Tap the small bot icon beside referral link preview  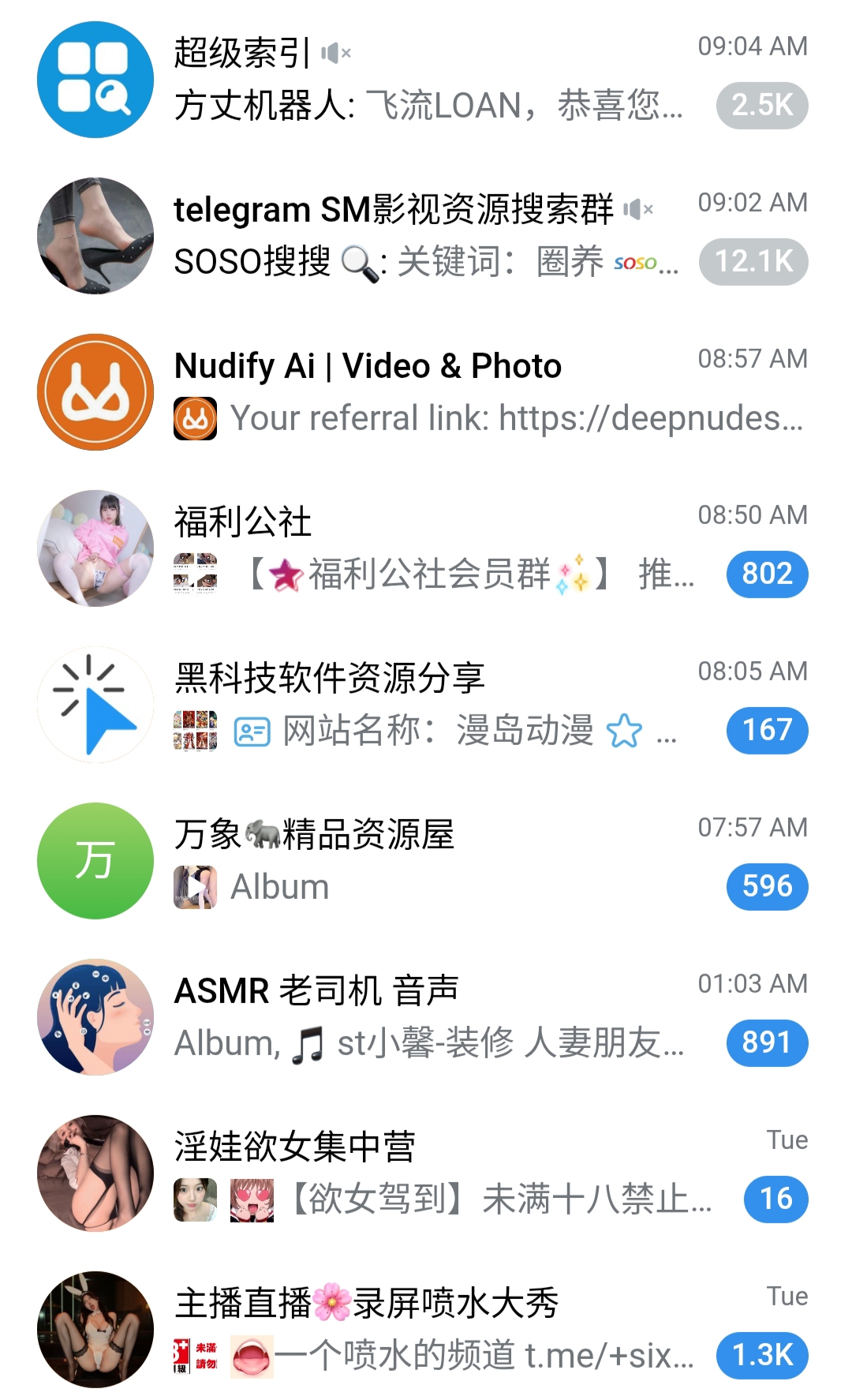point(196,417)
